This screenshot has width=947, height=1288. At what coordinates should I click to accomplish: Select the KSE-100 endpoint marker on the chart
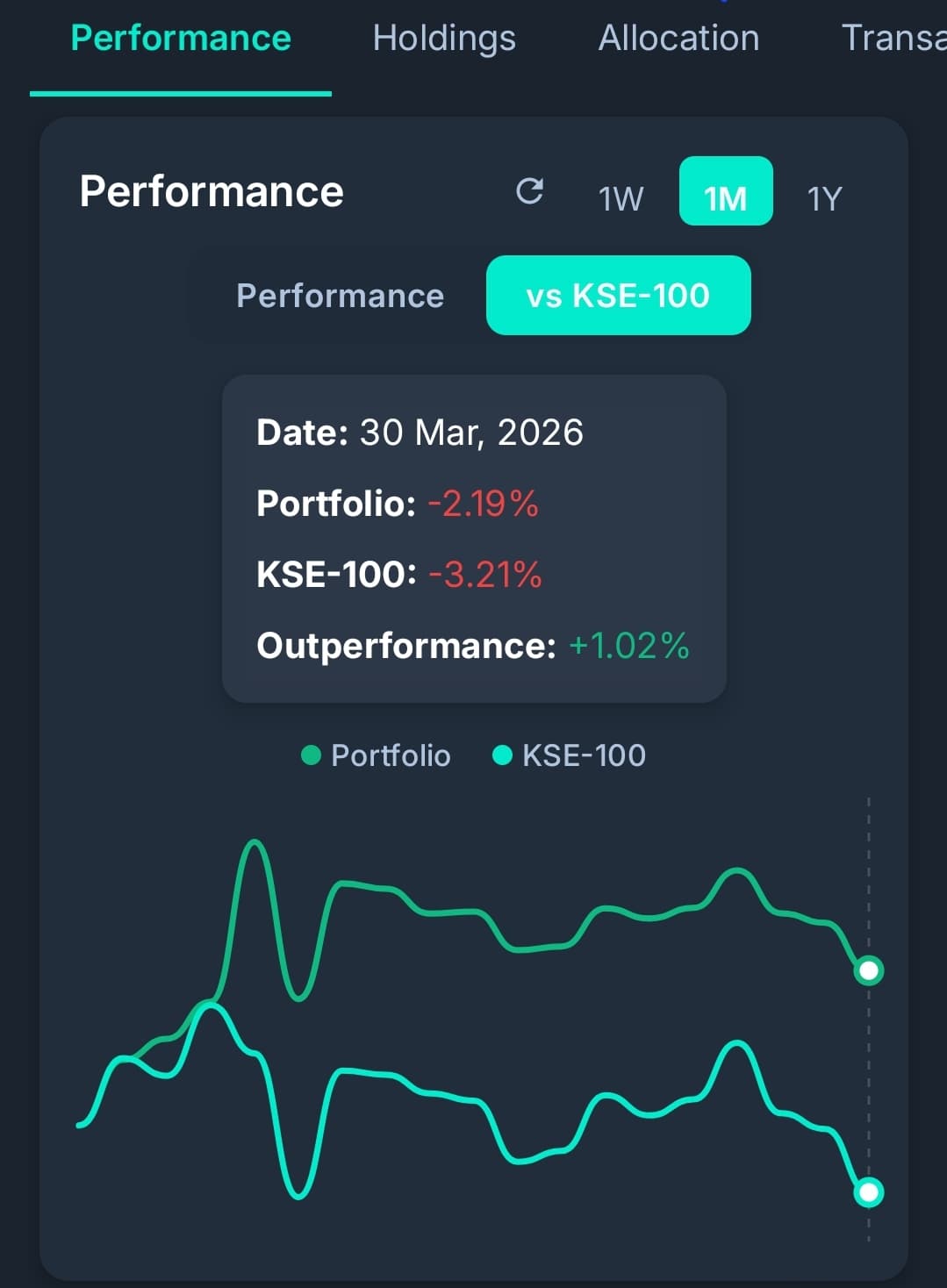tap(868, 1191)
